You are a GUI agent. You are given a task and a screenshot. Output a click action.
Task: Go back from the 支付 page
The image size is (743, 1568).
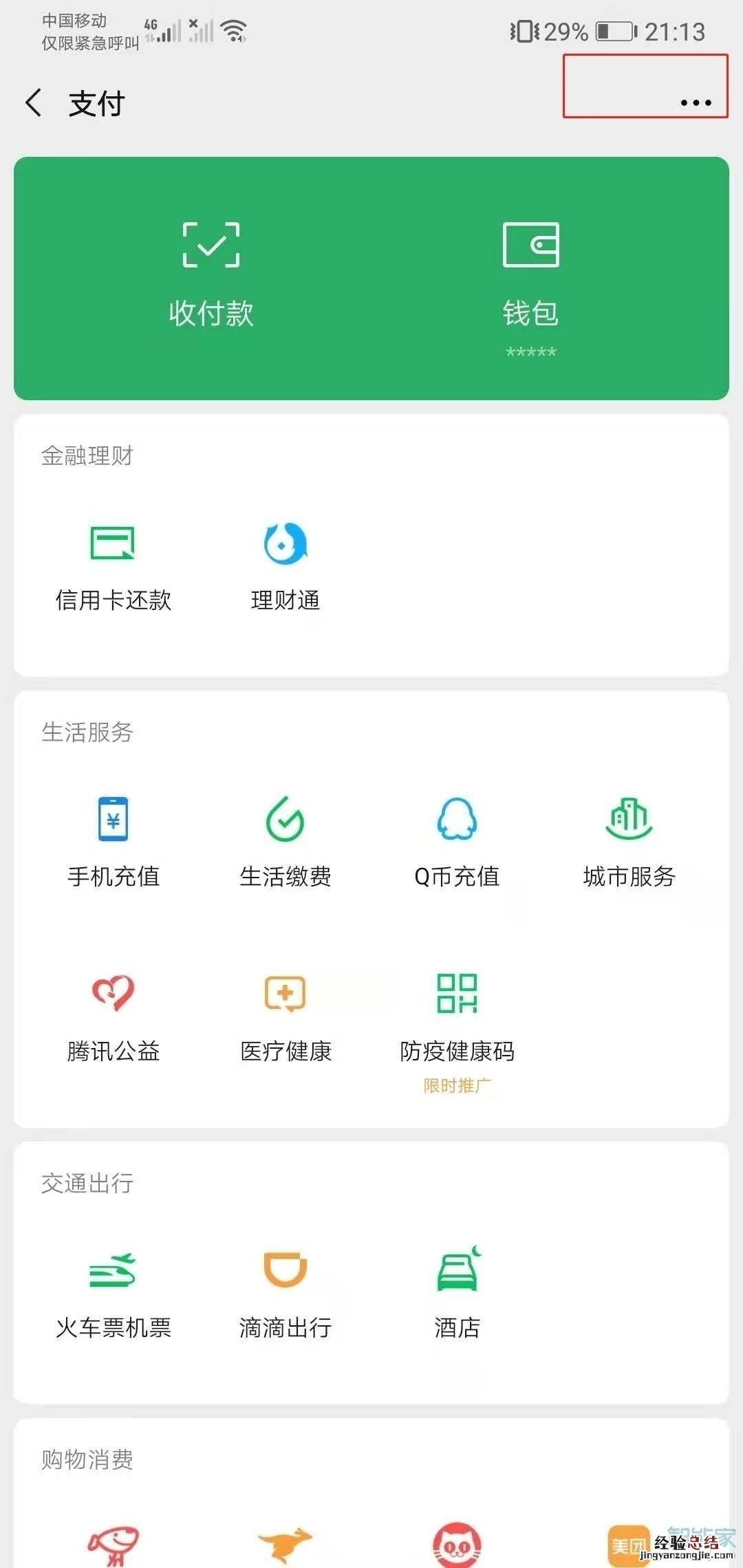tap(33, 103)
